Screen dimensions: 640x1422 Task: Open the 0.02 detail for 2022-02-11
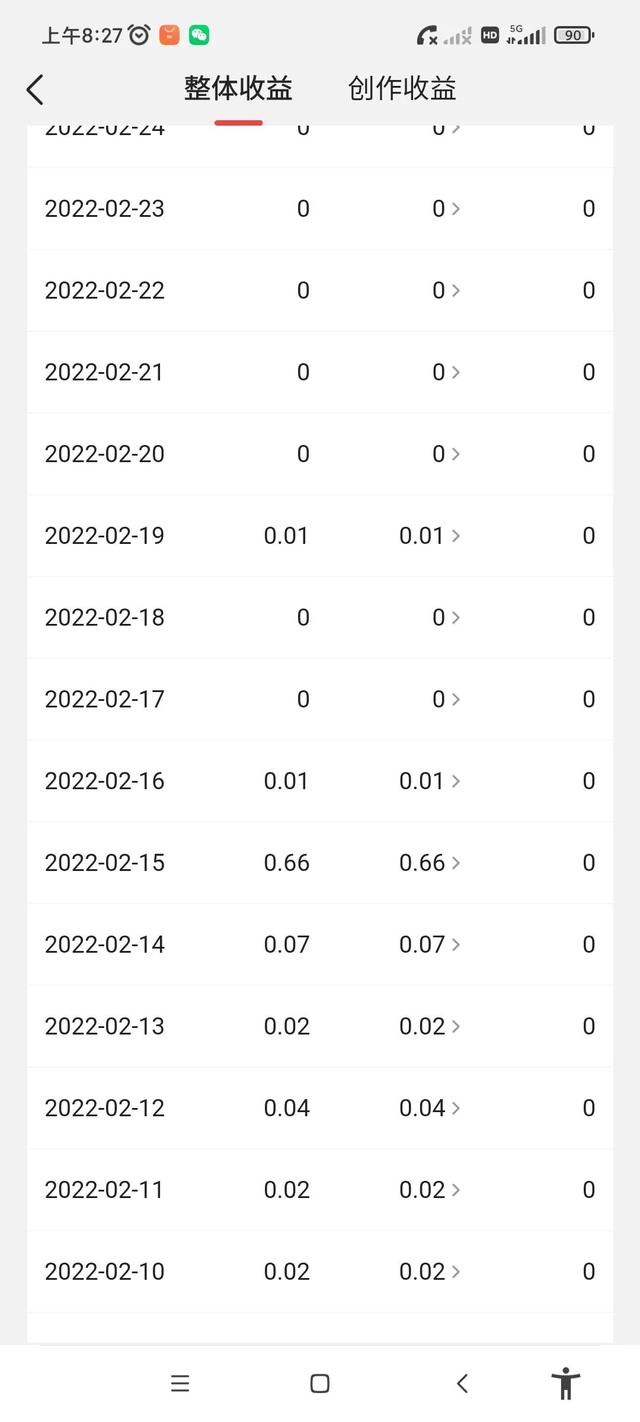(430, 1190)
